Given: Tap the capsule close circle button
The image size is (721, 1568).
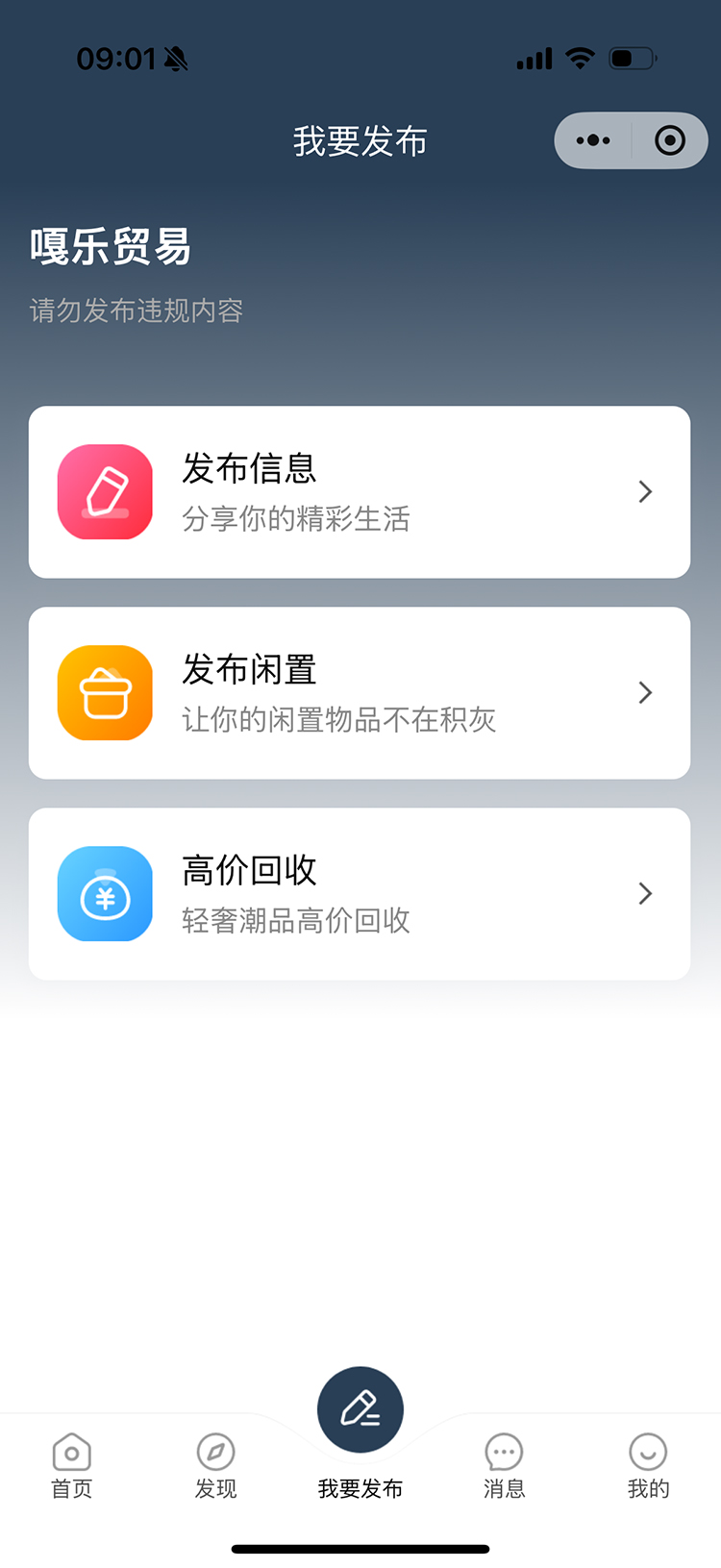Looking at the screenshot, I should (668, 140).
